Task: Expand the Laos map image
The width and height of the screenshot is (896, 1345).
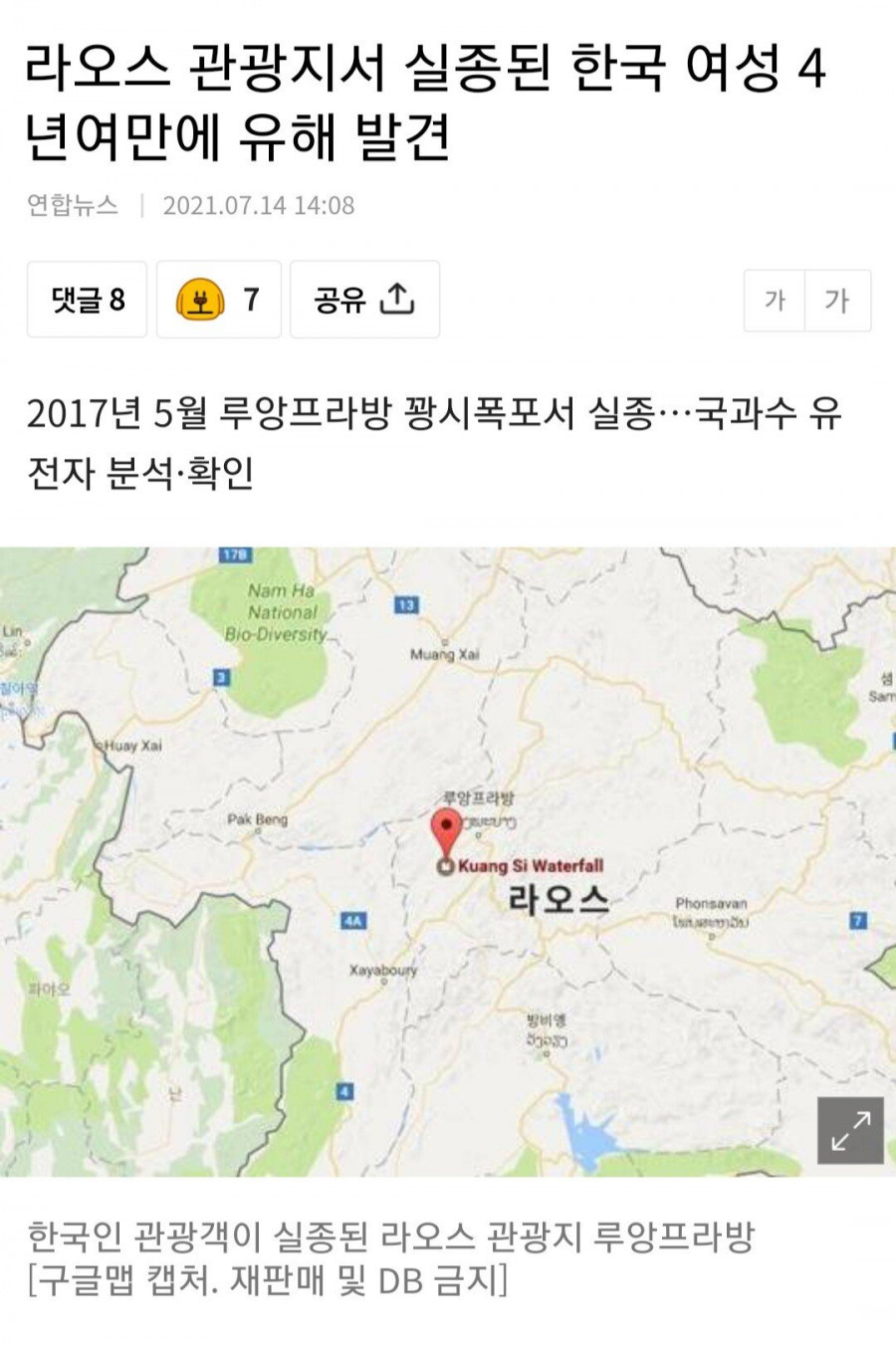Action: [x=850, y=1130]
